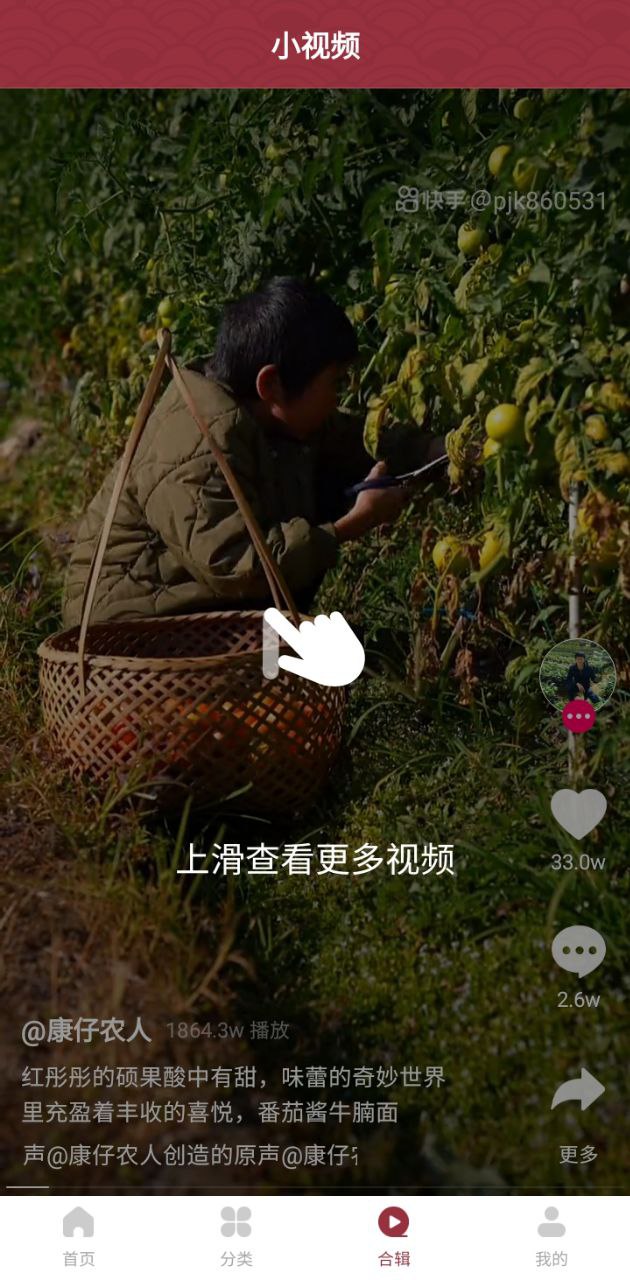
Task: Tap the 更多 share arrow
Action: pos(578,1091)
